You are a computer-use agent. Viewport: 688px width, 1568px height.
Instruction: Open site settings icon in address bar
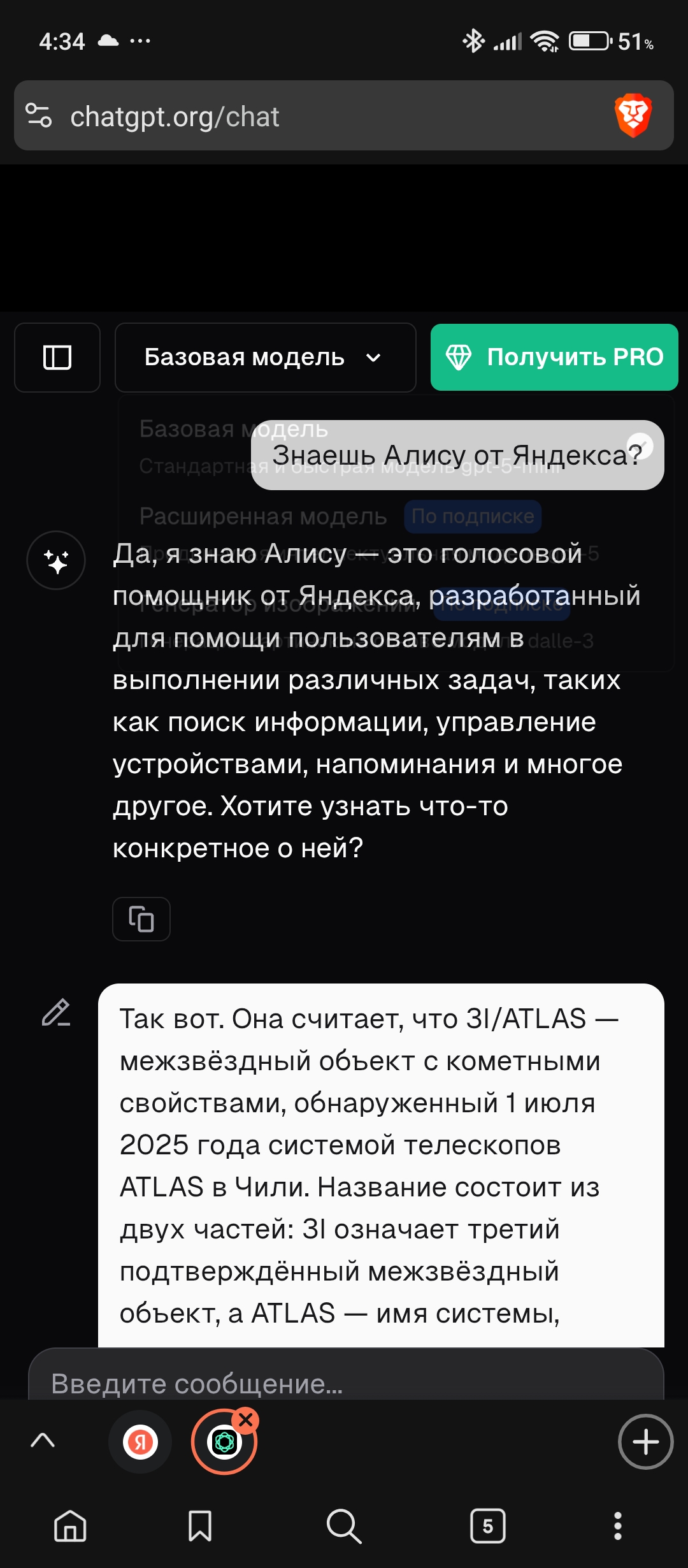point(39,116)
